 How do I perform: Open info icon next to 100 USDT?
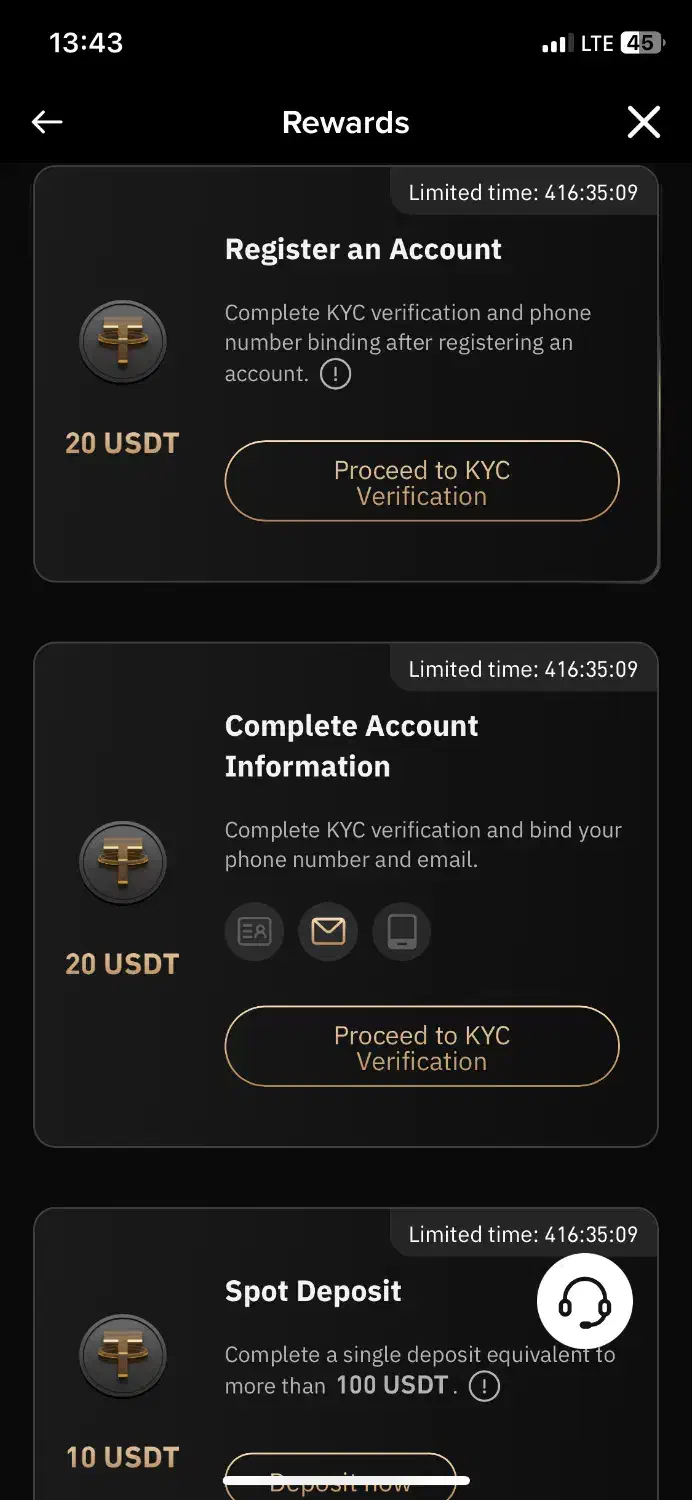484,1387
